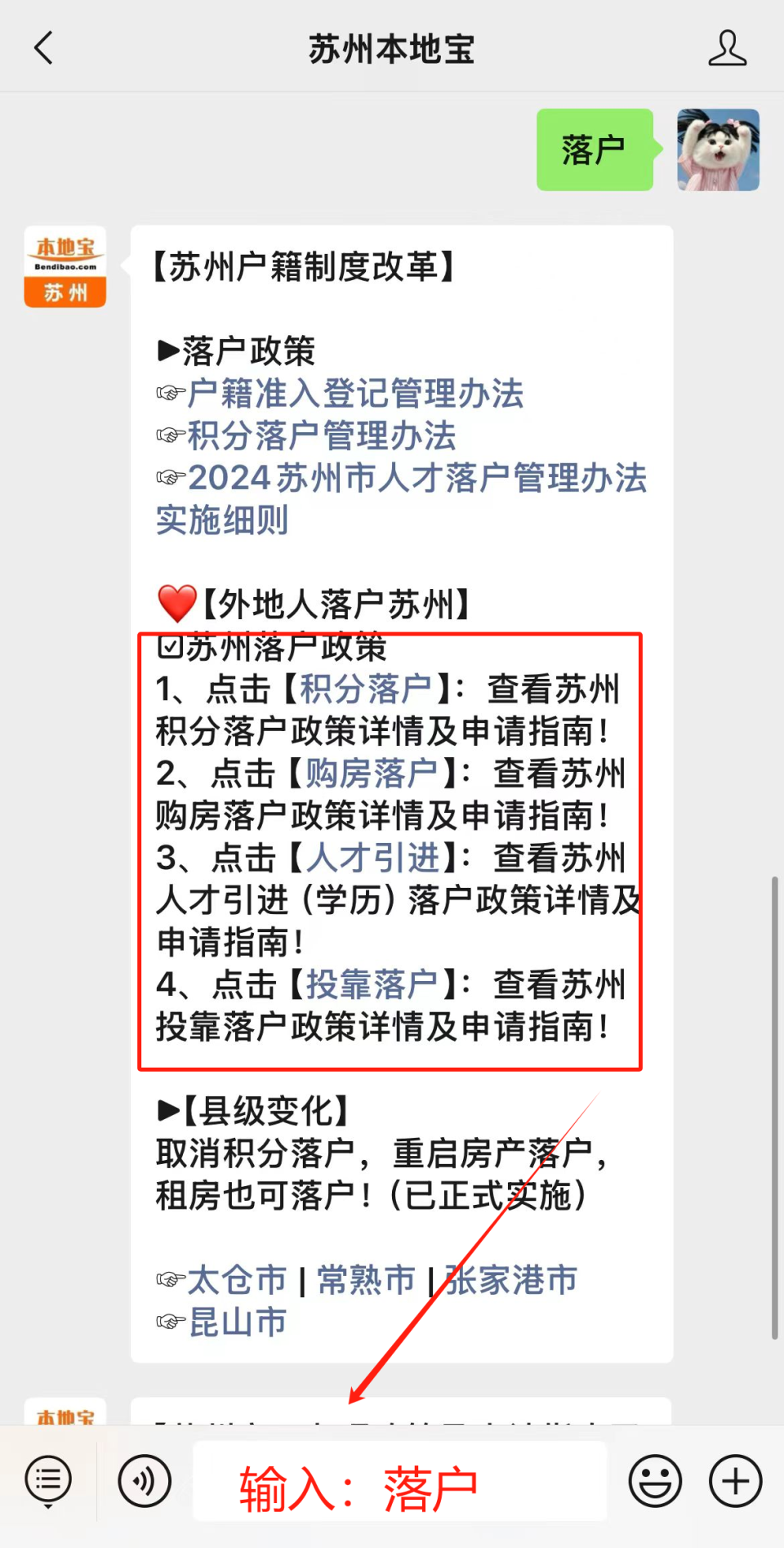Open the custom menu keyboard icon bottom-left
Viewport: 784px width, 1548px height.
pyautogui.click(x=47, y=1480)
